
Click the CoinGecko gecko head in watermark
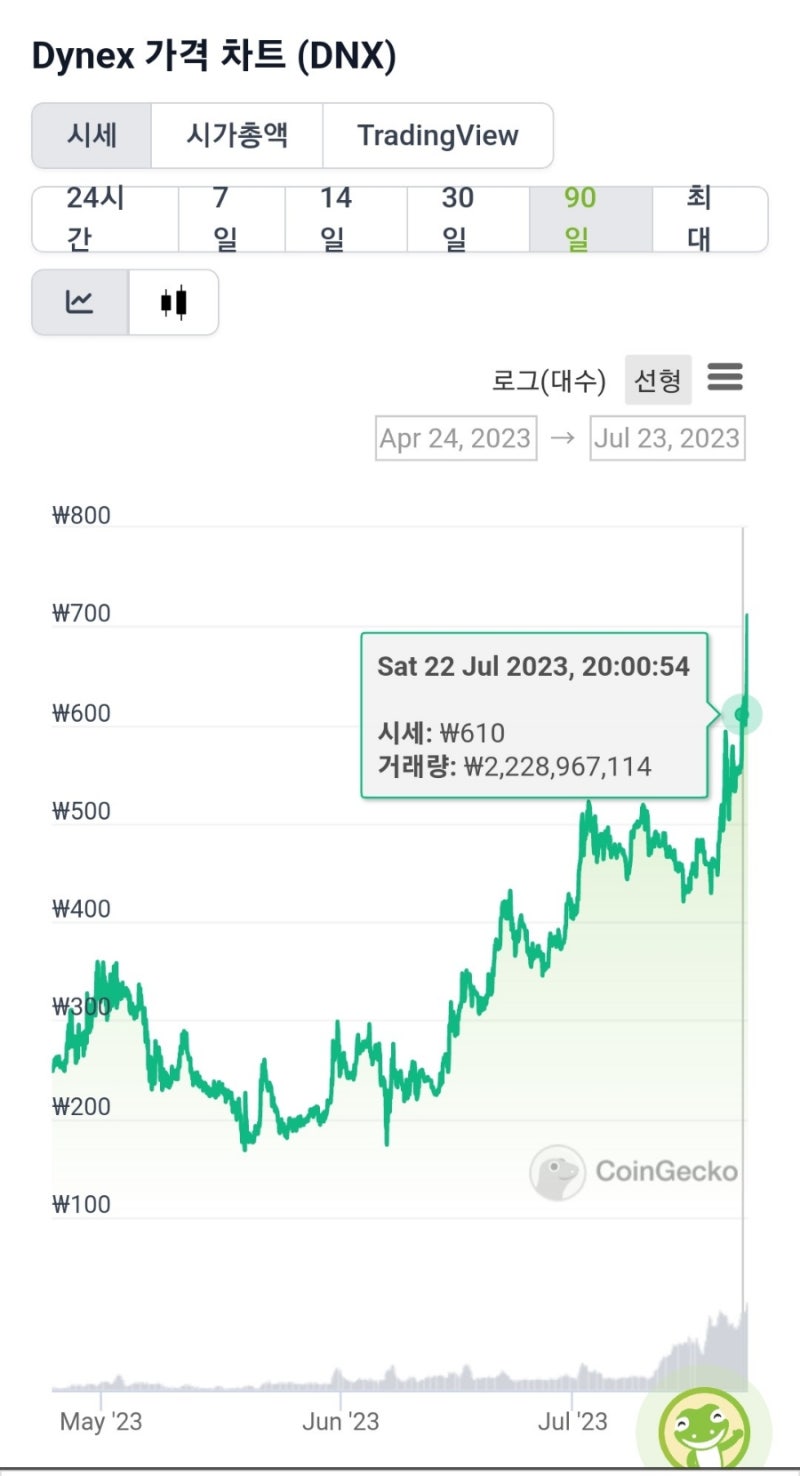559,1171
